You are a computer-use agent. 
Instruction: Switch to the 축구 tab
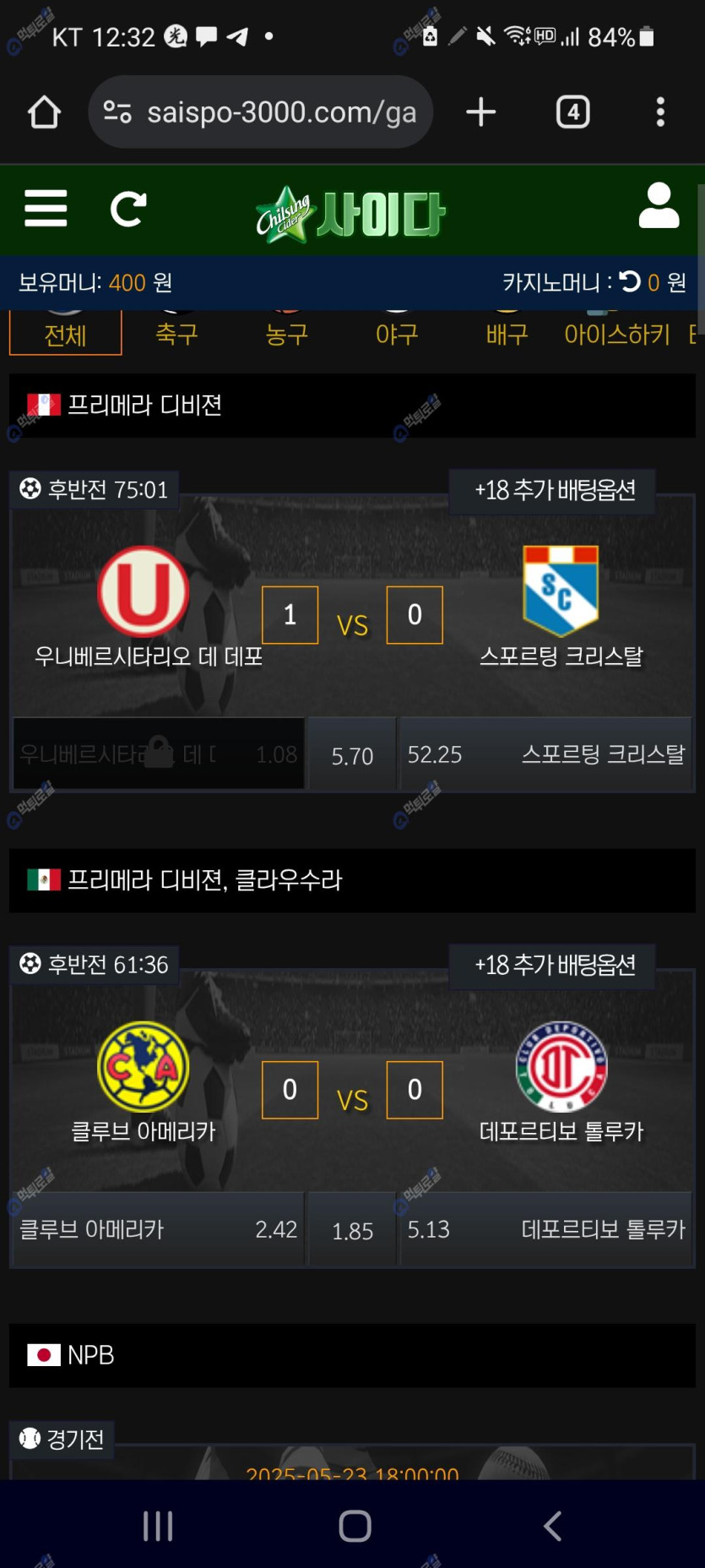click(176, 335)
